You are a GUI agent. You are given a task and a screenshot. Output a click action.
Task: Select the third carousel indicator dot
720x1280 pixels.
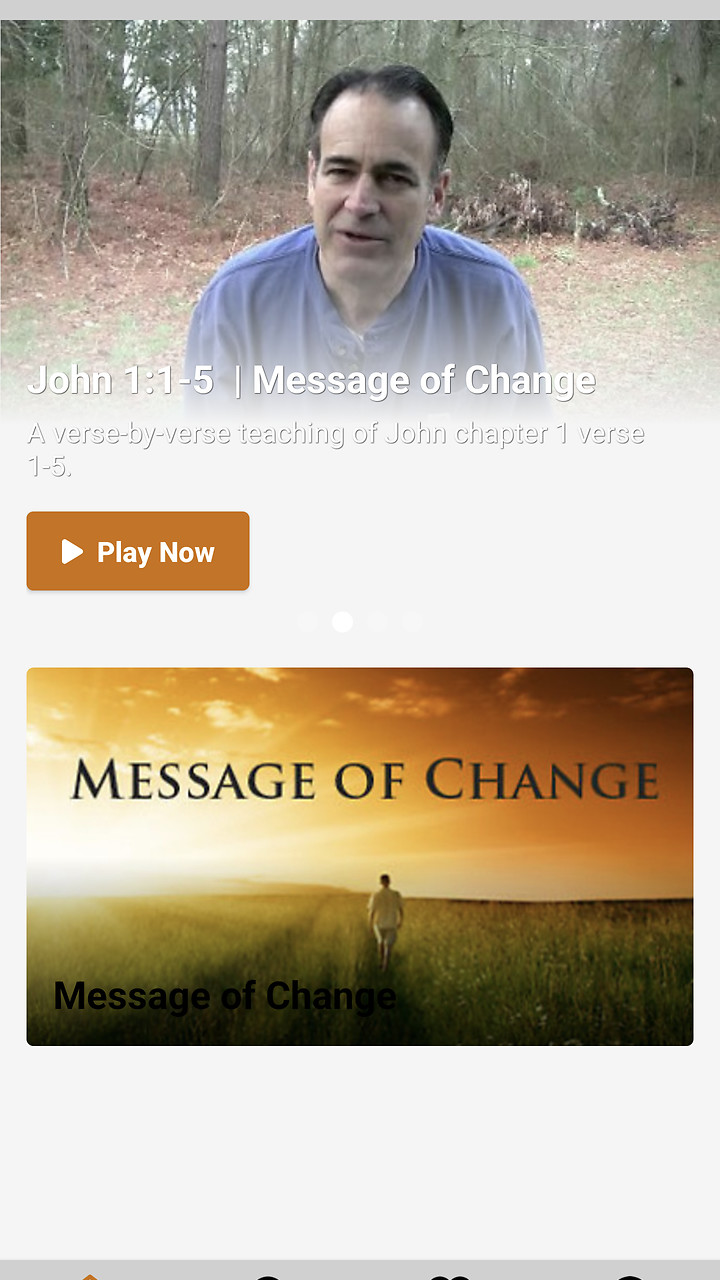(x=378, y=621)
